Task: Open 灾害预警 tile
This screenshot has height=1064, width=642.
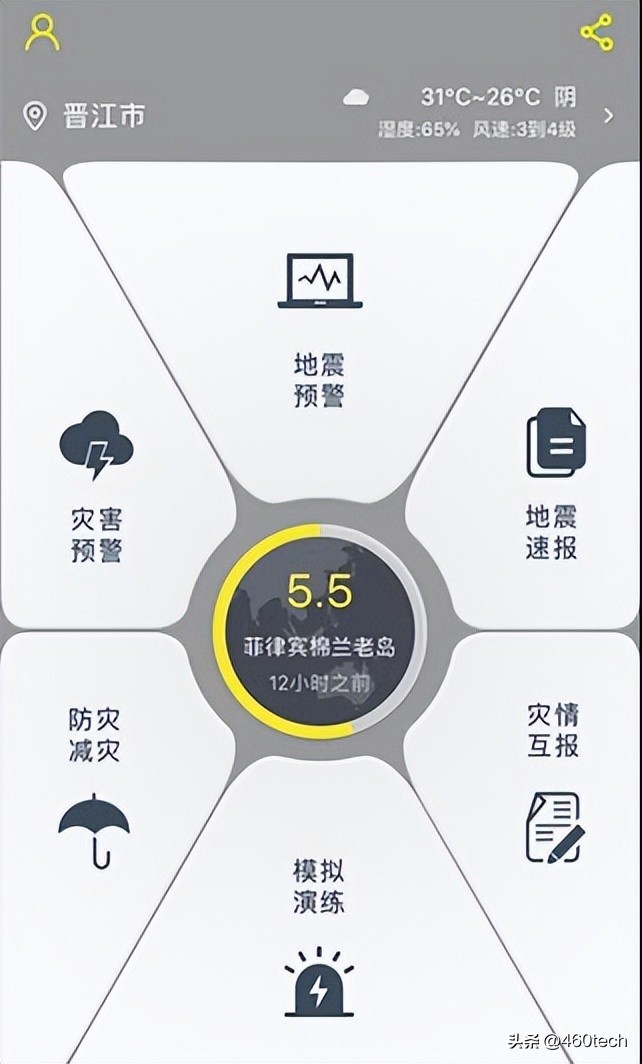Action: point(97,490)
